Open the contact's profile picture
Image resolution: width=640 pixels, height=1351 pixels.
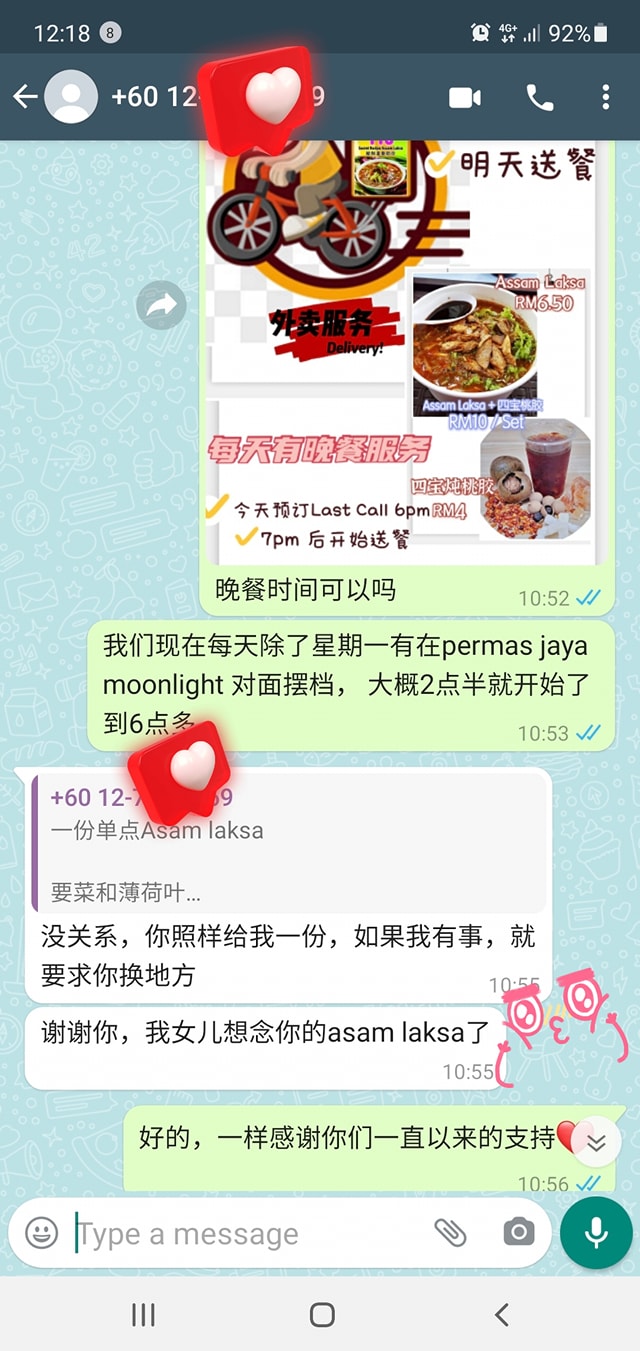[72, 97]
